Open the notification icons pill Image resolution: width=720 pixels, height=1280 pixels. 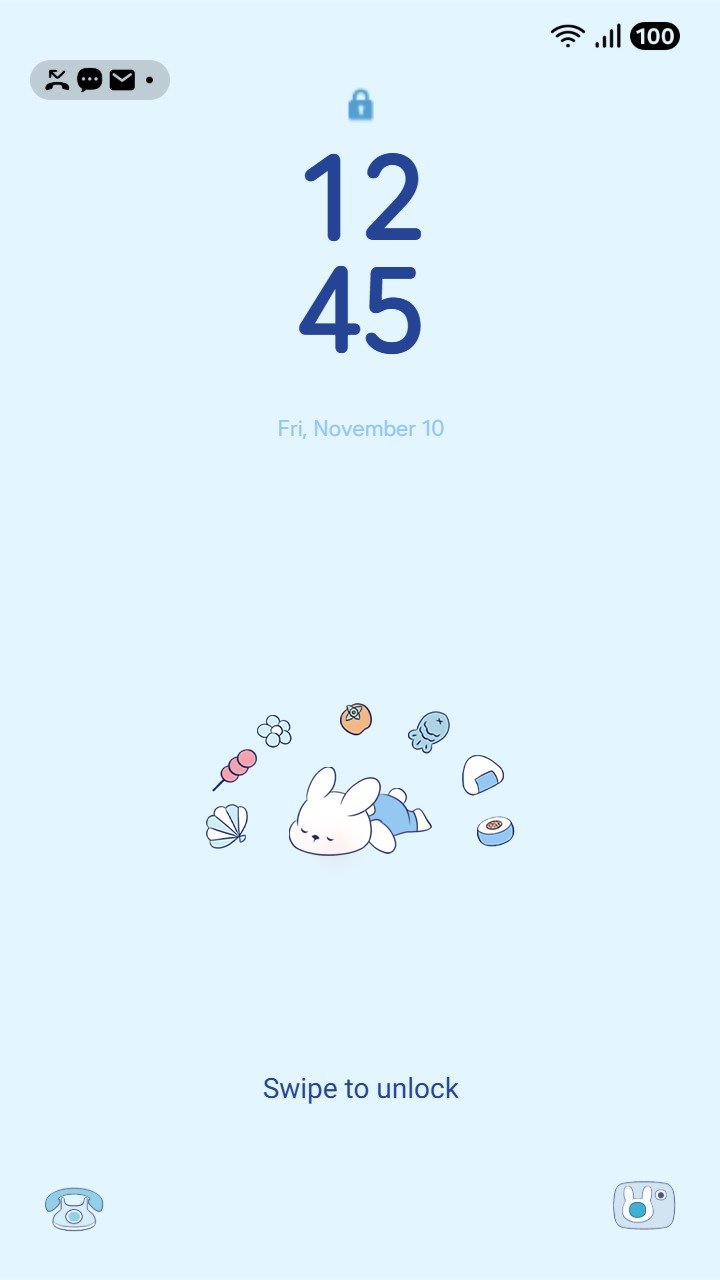tap(100, 80)
